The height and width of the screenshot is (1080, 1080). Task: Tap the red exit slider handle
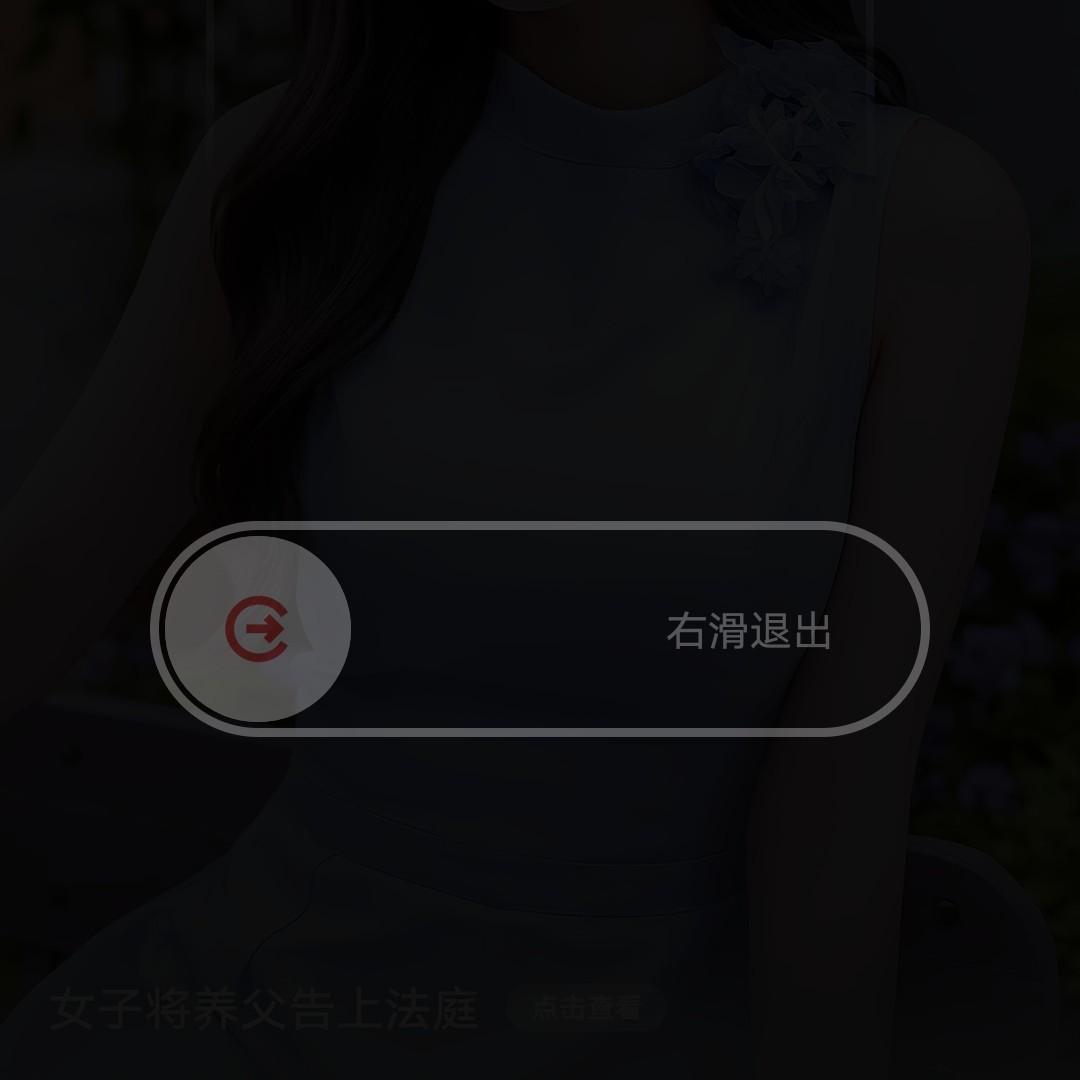pyautogui.click(x=257, y=629)
